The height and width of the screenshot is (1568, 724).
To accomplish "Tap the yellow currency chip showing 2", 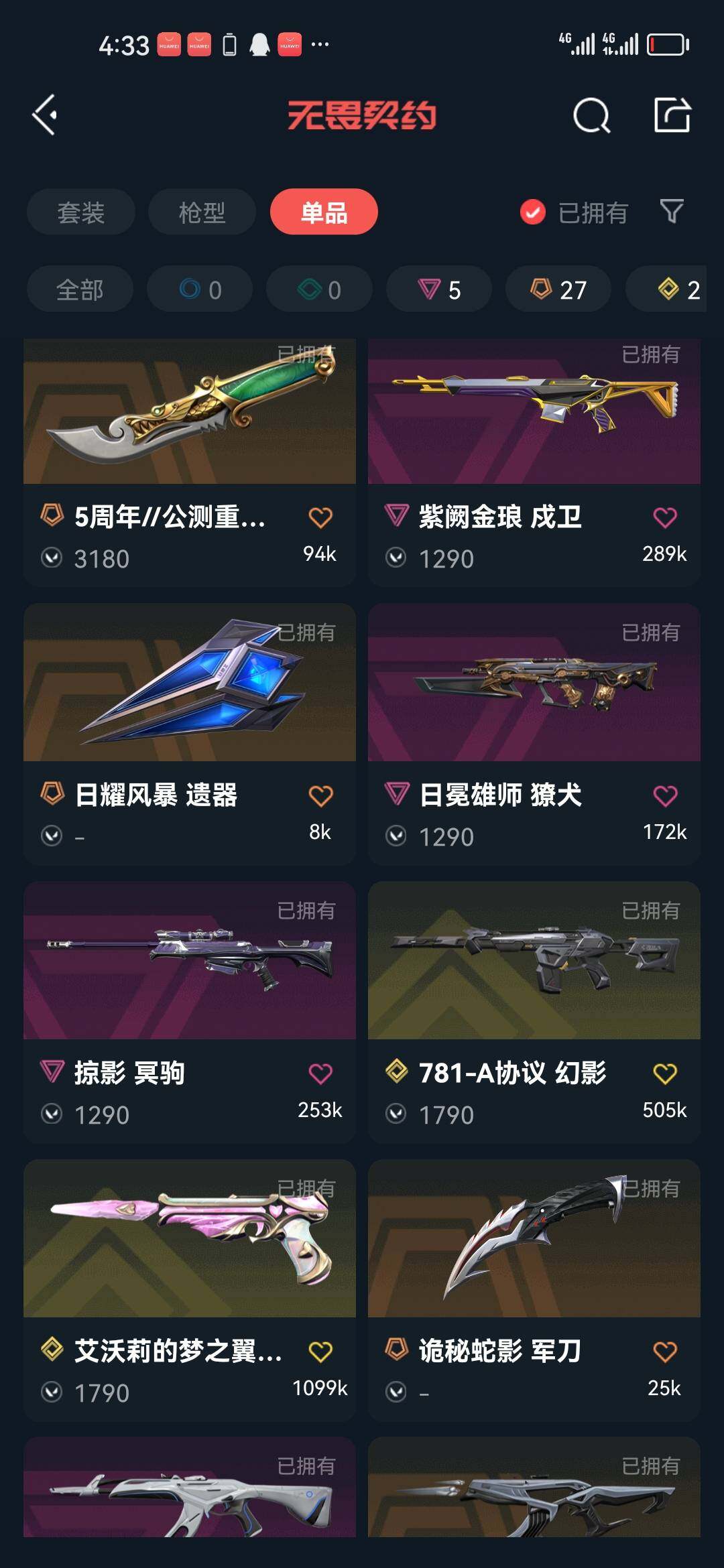I will (x=677, y=289).
